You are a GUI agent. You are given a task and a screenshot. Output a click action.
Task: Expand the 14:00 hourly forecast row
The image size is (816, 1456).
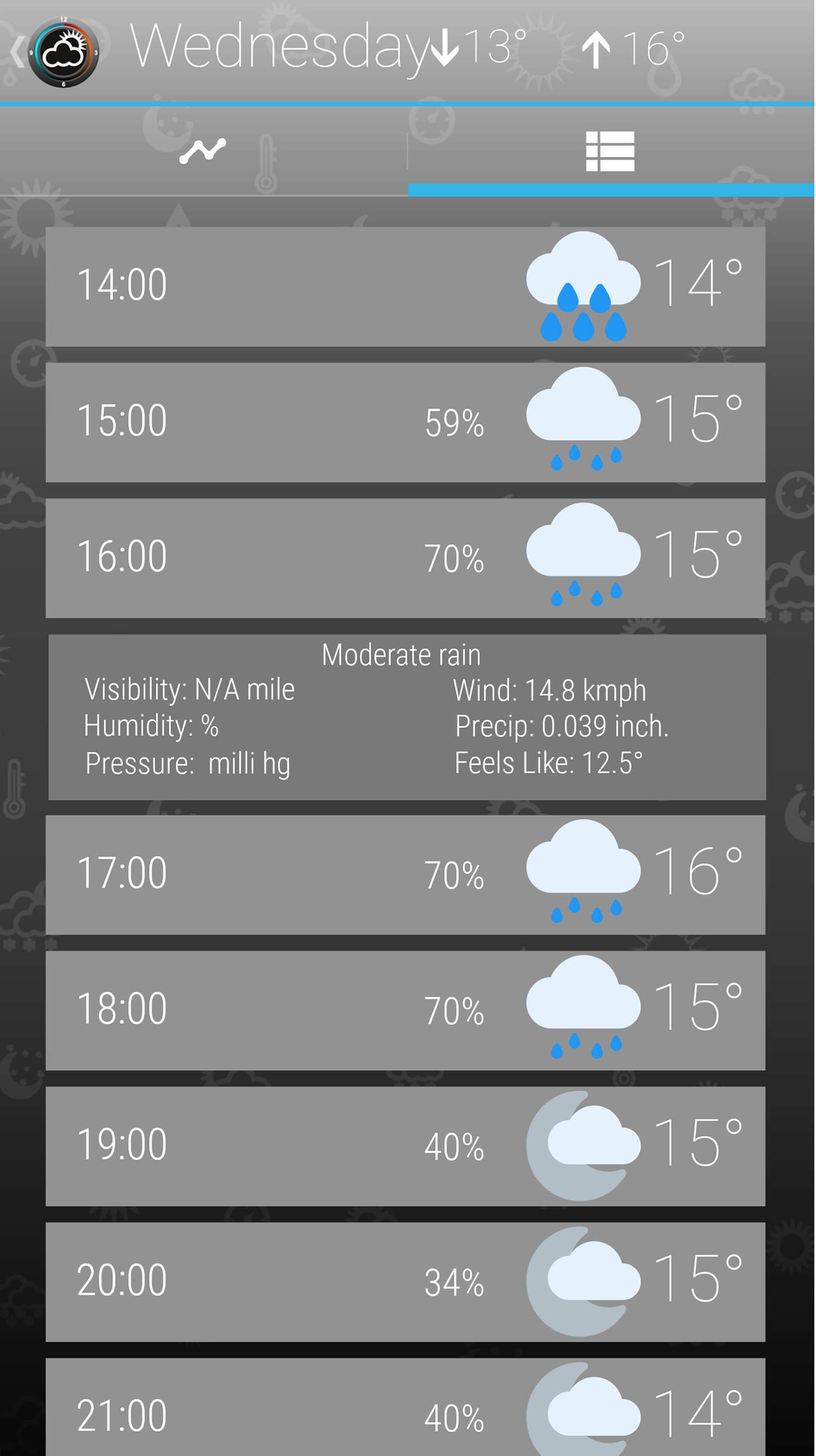click(406, 287)
